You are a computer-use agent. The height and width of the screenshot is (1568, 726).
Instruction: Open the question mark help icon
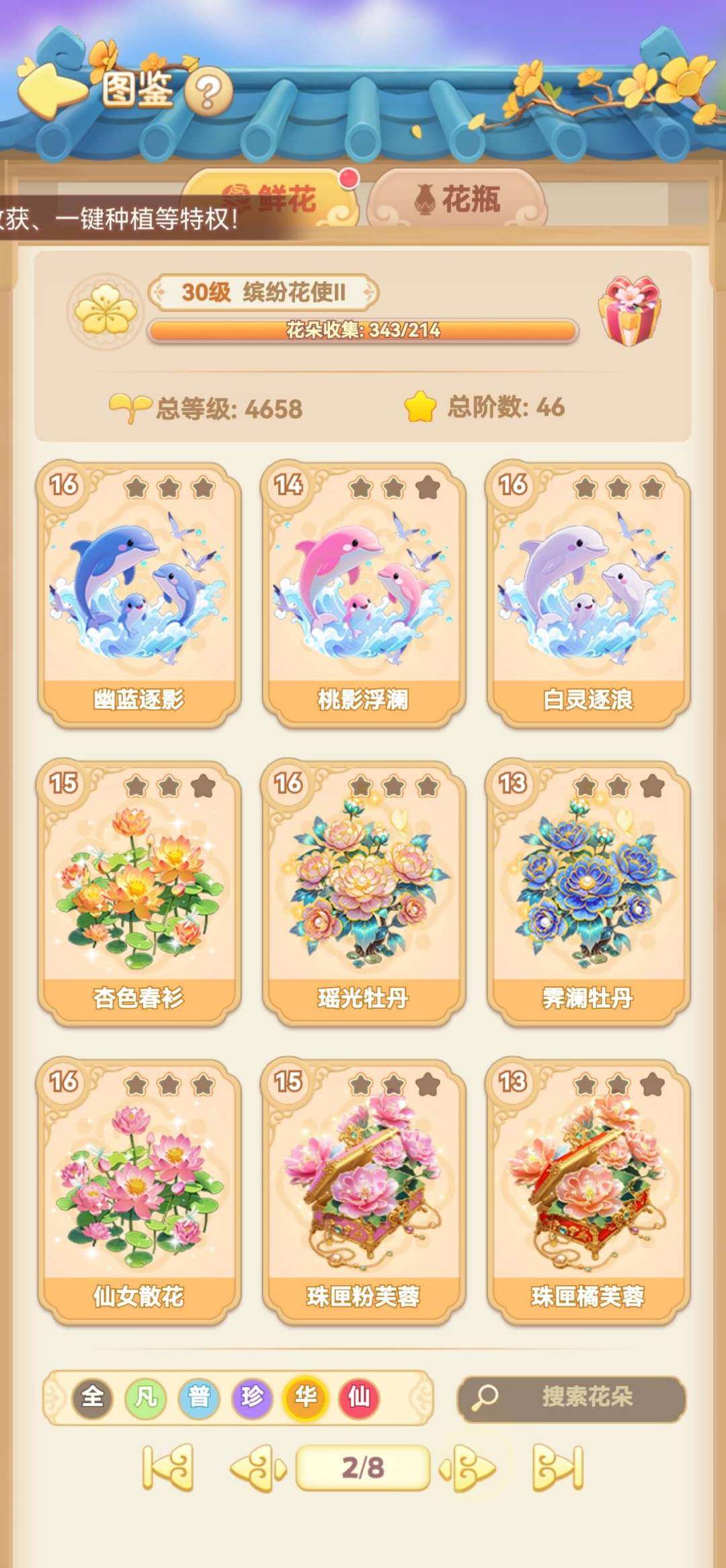coord(208,92)
